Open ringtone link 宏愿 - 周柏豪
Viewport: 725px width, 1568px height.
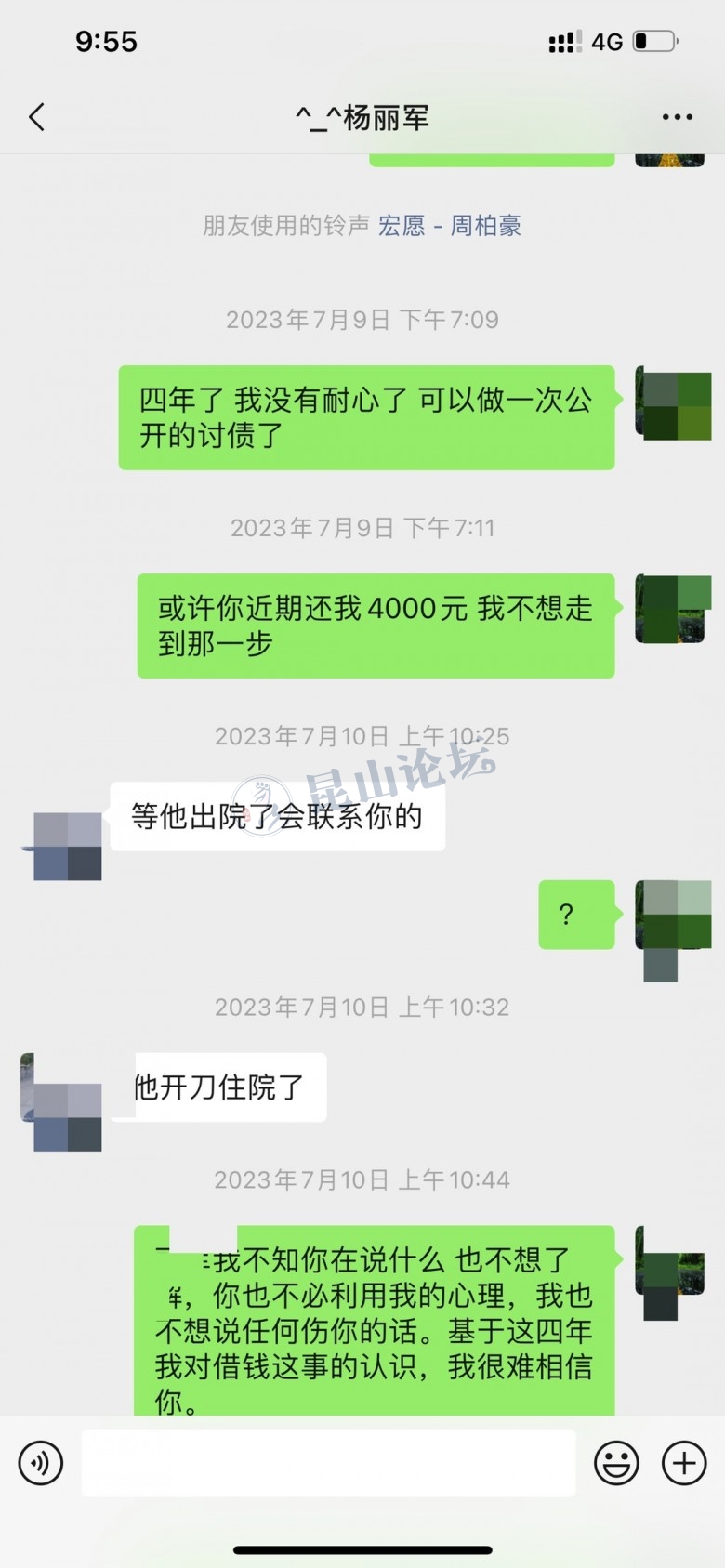click(449, 226)
